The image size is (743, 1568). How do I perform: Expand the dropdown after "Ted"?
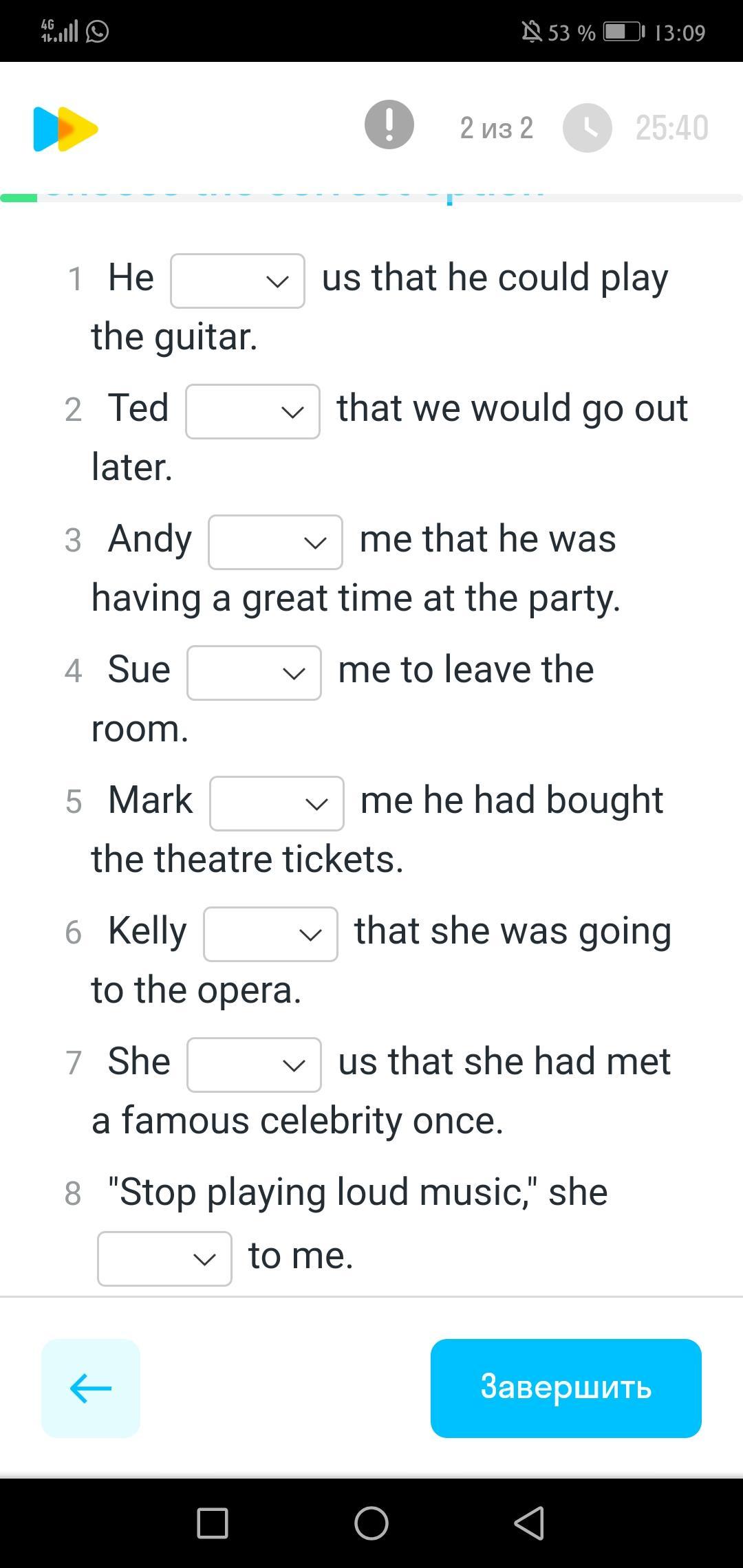252,411
